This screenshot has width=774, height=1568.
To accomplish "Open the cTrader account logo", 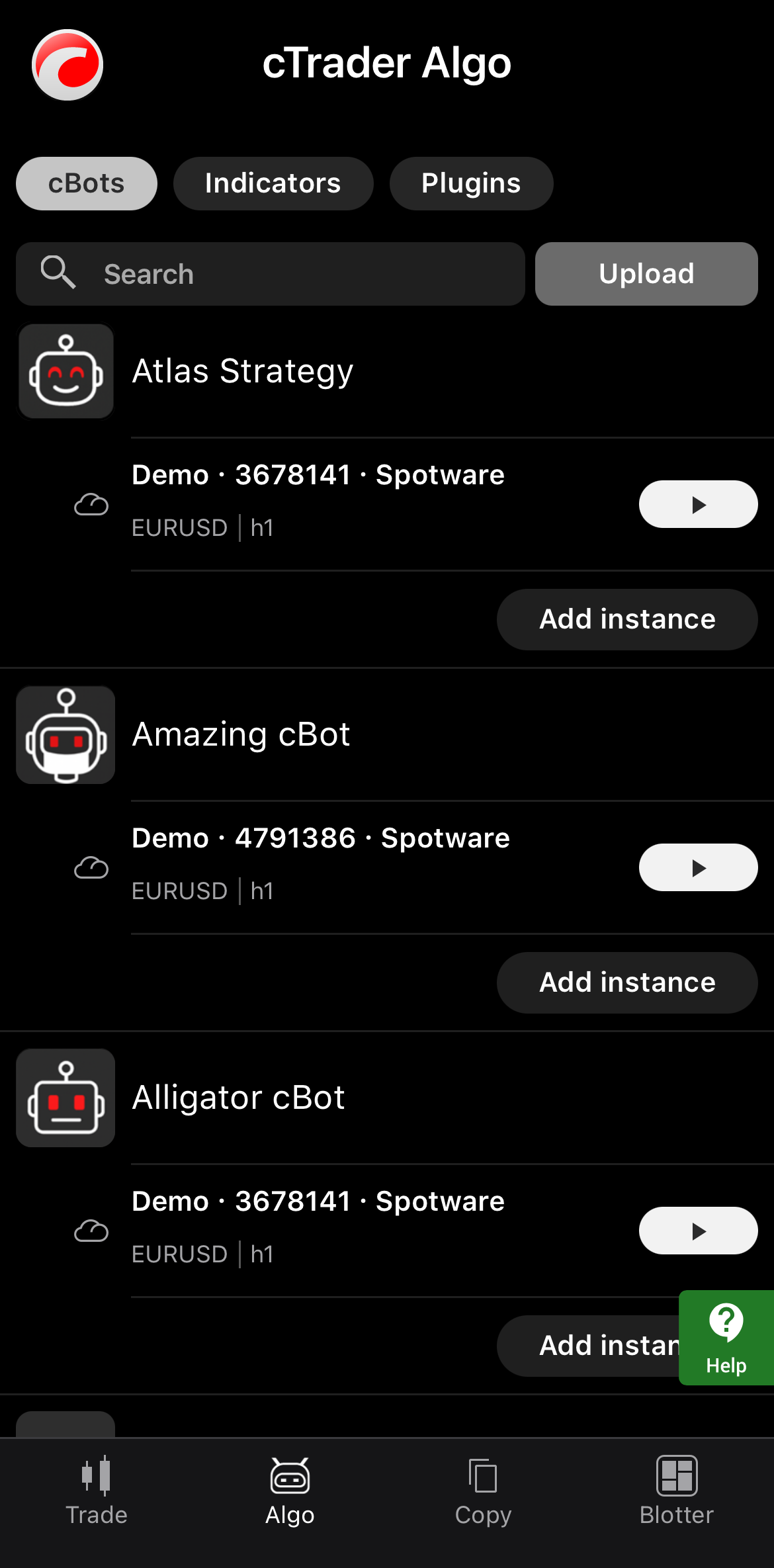I will (x=67, y=65).
